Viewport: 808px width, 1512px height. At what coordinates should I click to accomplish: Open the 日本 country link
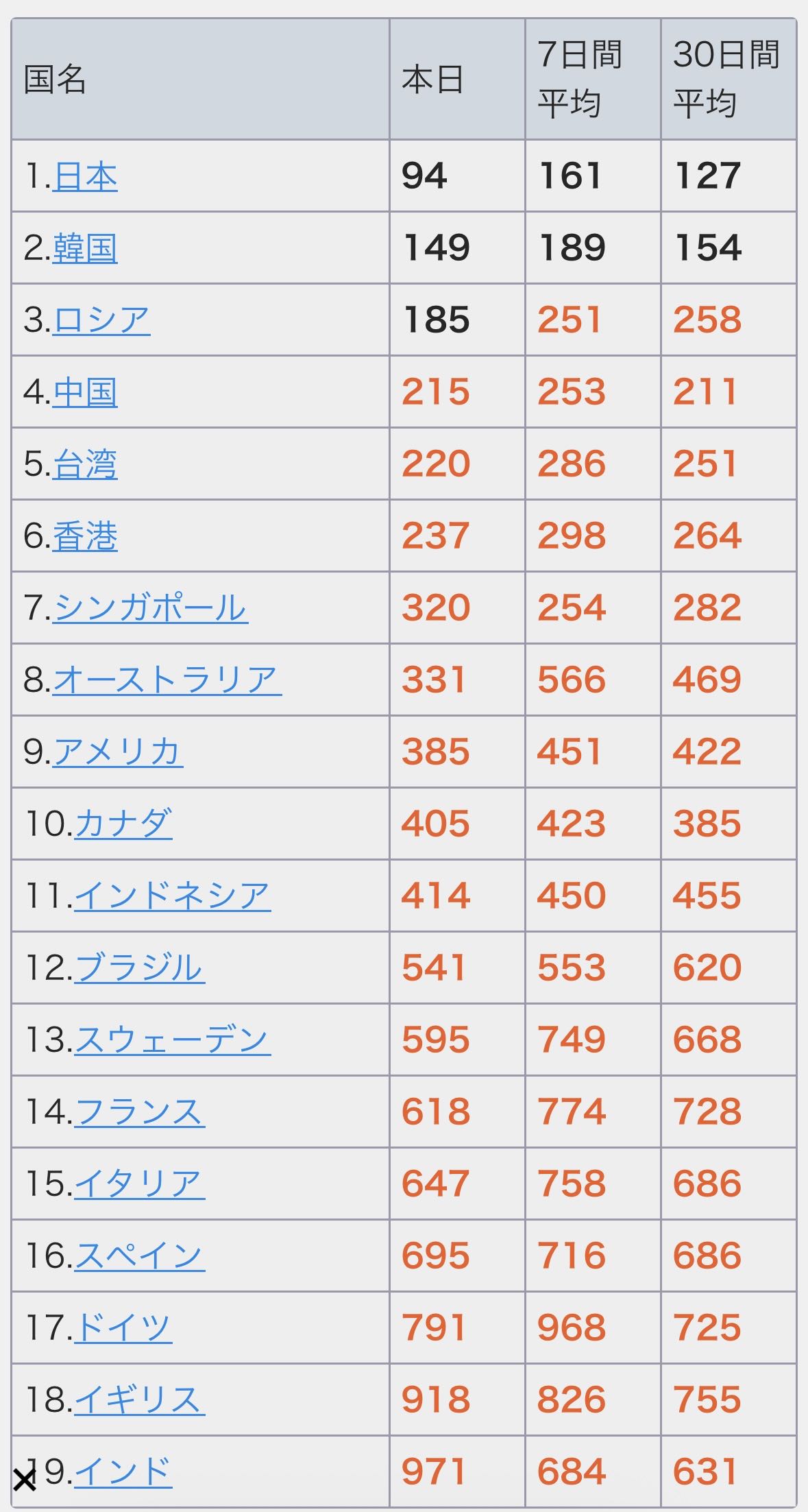click(85, 176)
